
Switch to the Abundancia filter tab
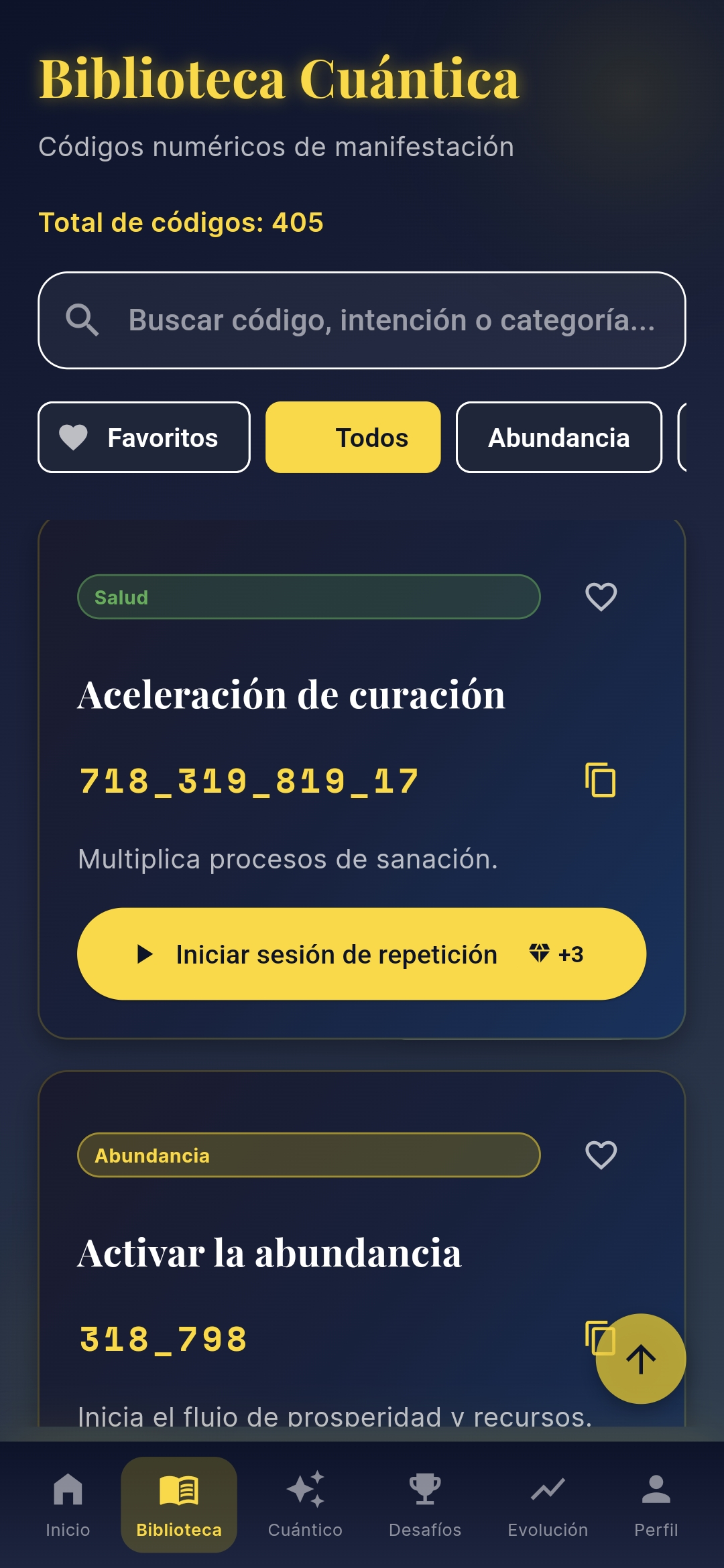(558, 437)
